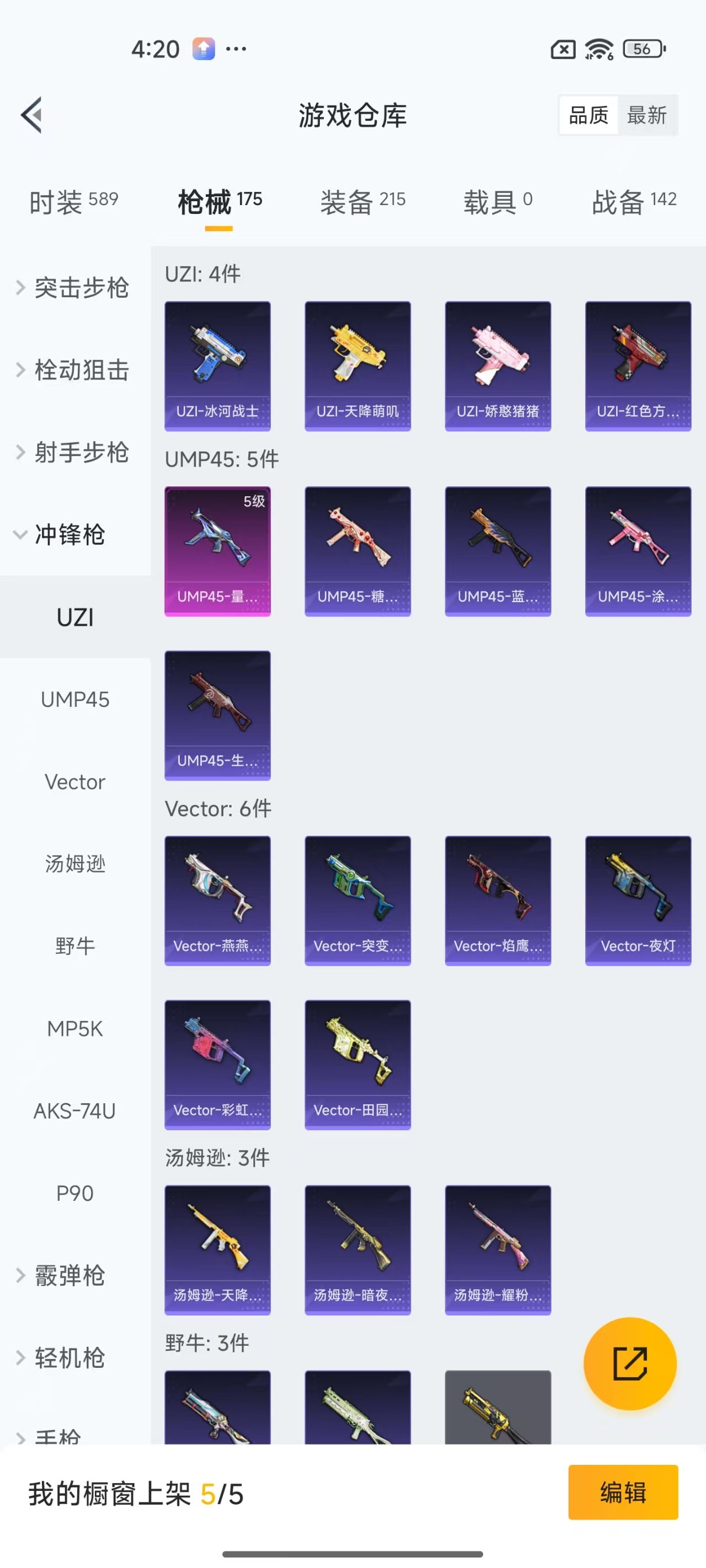Tap the 编辑 button
Image resolution: width=706 pixels, height=1568 pixels.
point(623,1492)
